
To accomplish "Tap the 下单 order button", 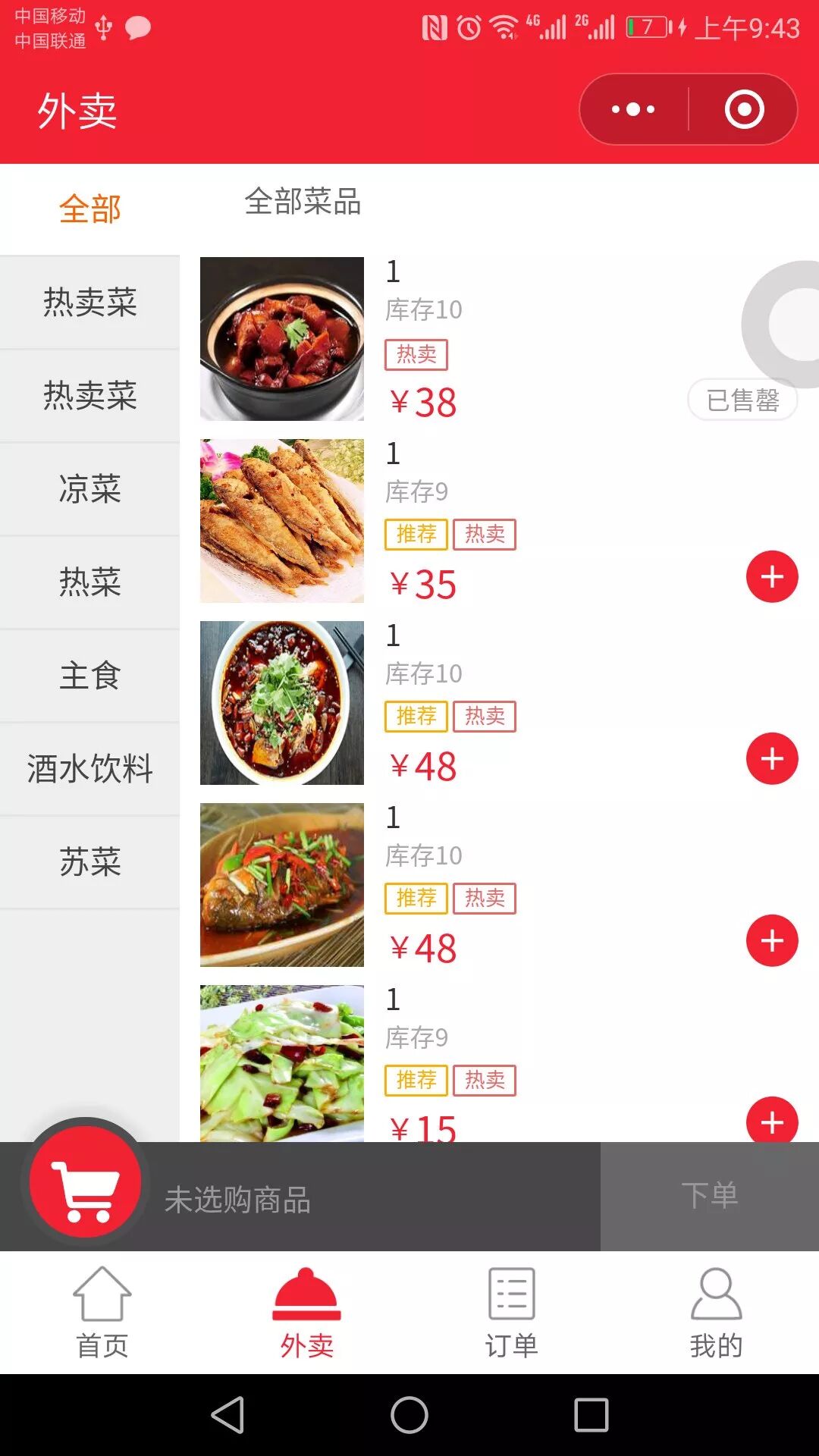I will click(709, 1196).
